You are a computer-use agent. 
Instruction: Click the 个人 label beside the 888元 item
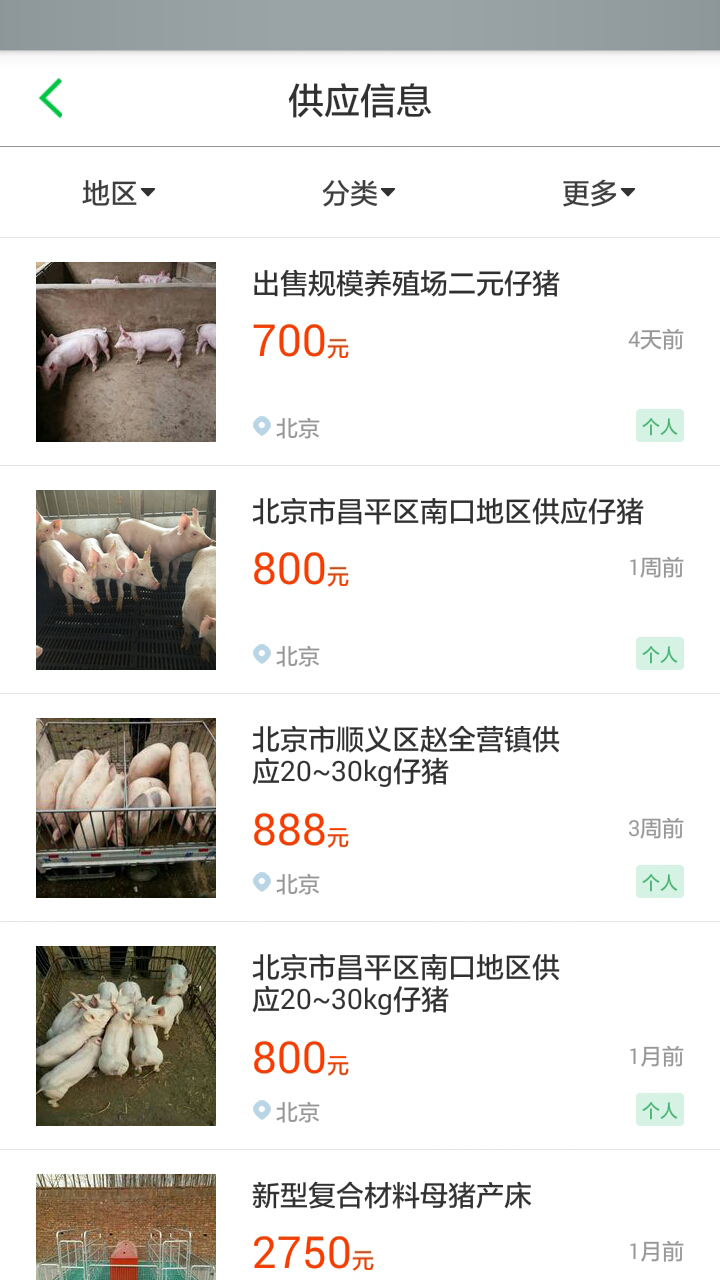pos(660,882)
